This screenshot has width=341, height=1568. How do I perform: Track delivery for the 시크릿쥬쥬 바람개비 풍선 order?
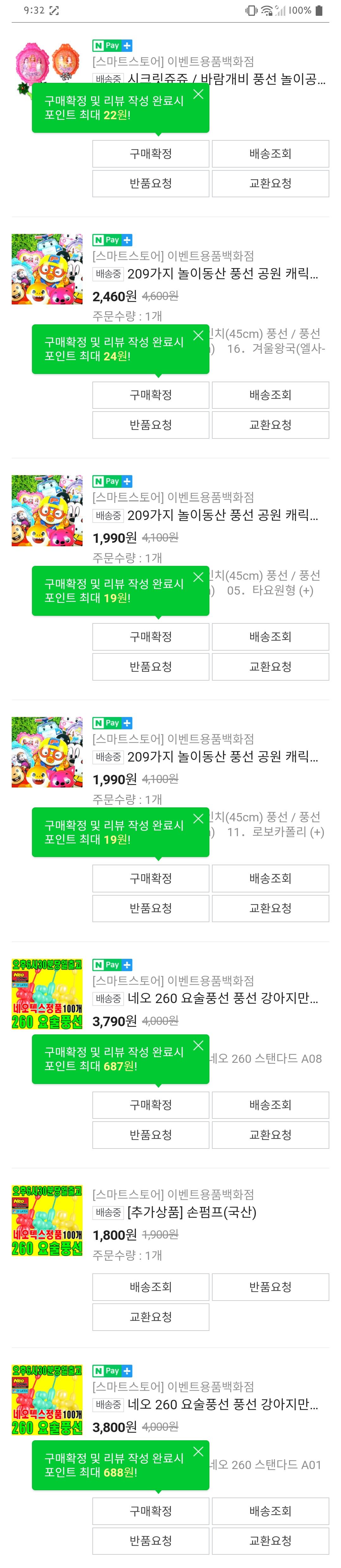[270, 153]
